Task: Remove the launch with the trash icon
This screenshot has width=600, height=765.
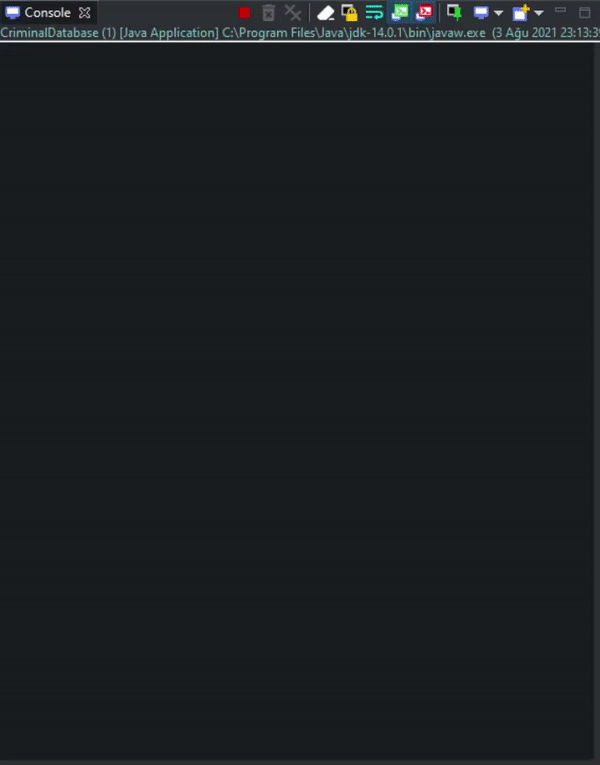Action: [268, 13]
